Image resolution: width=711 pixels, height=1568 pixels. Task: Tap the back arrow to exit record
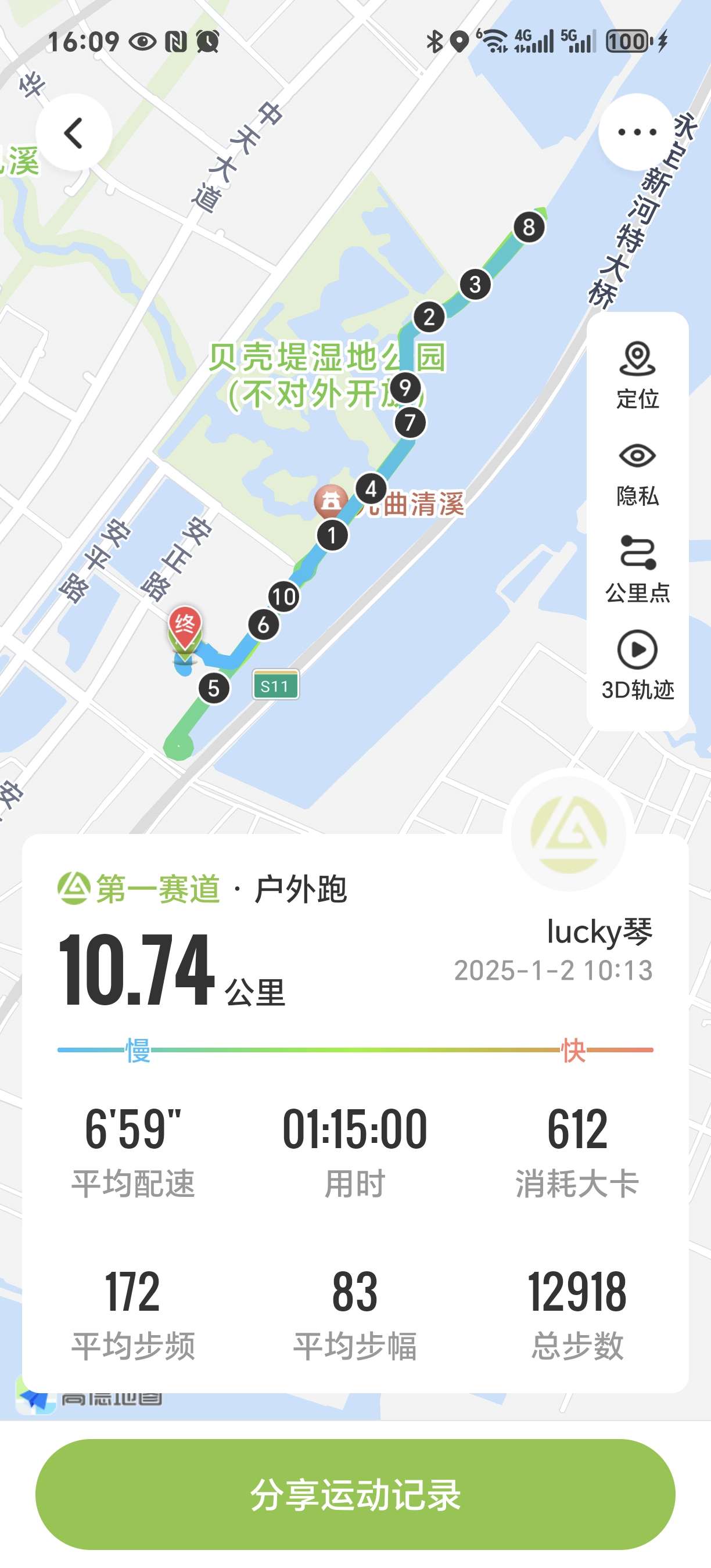(74, 132)
